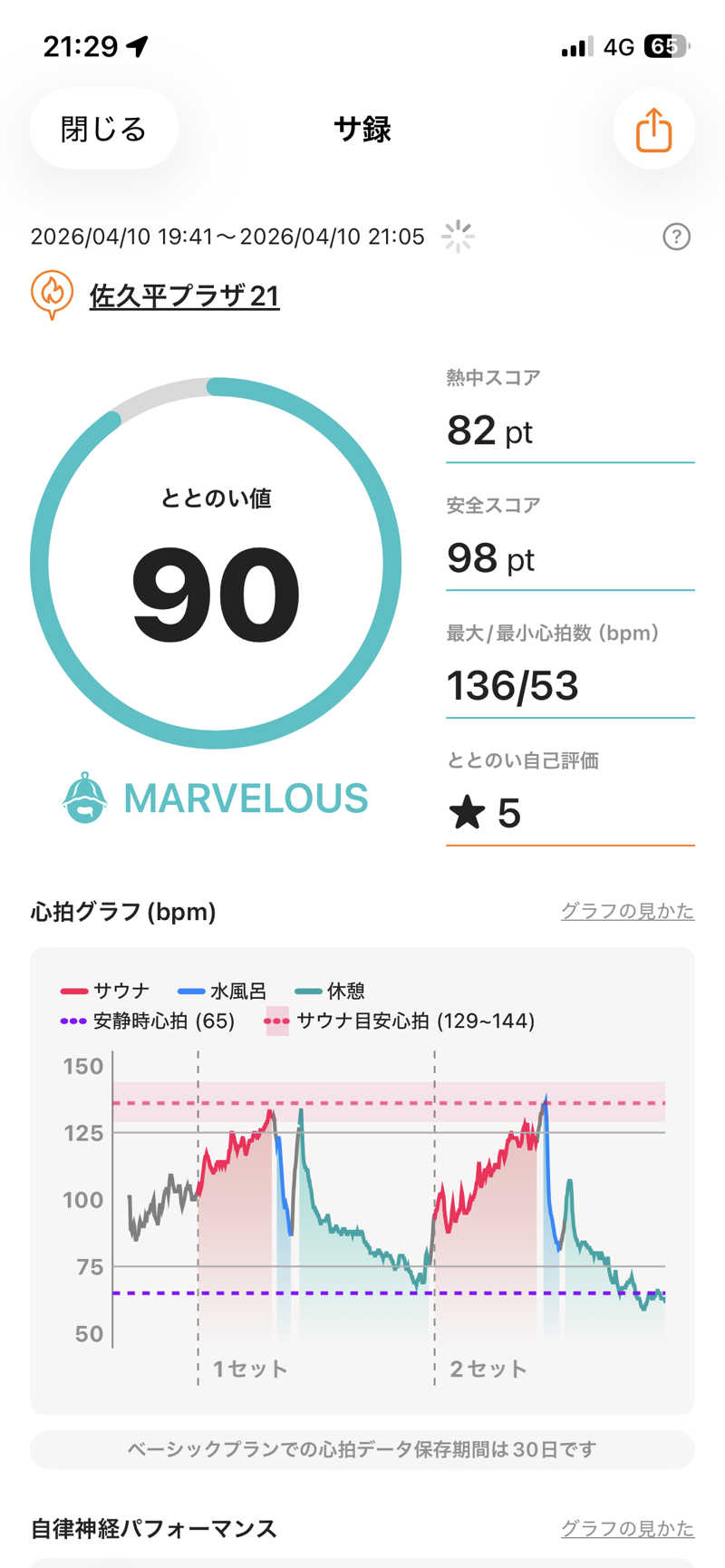
Task: Open グラフの見かた for the heart rate graph
Action: 627,911
